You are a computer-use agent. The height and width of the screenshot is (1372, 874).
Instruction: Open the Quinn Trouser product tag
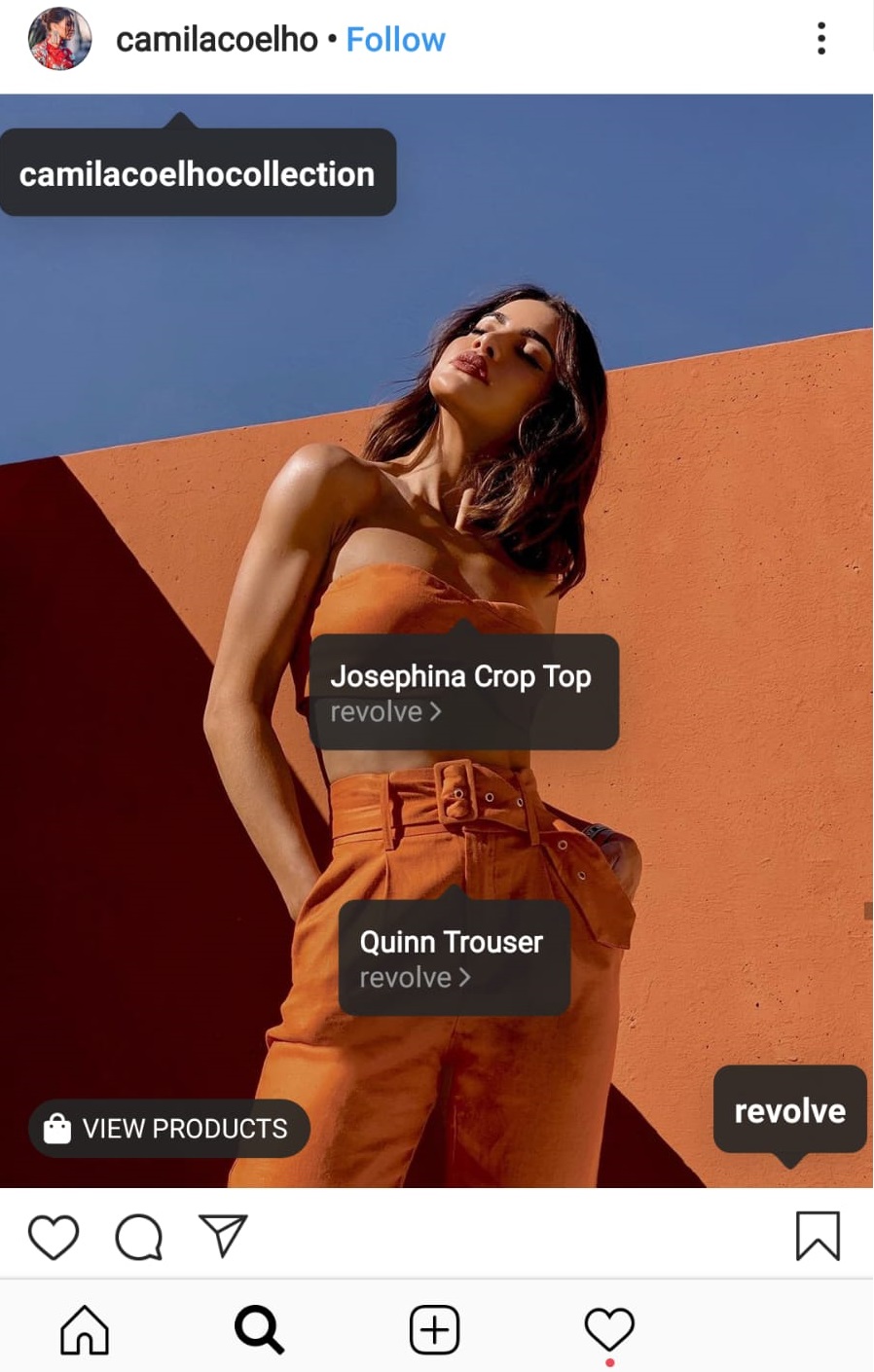453,958
